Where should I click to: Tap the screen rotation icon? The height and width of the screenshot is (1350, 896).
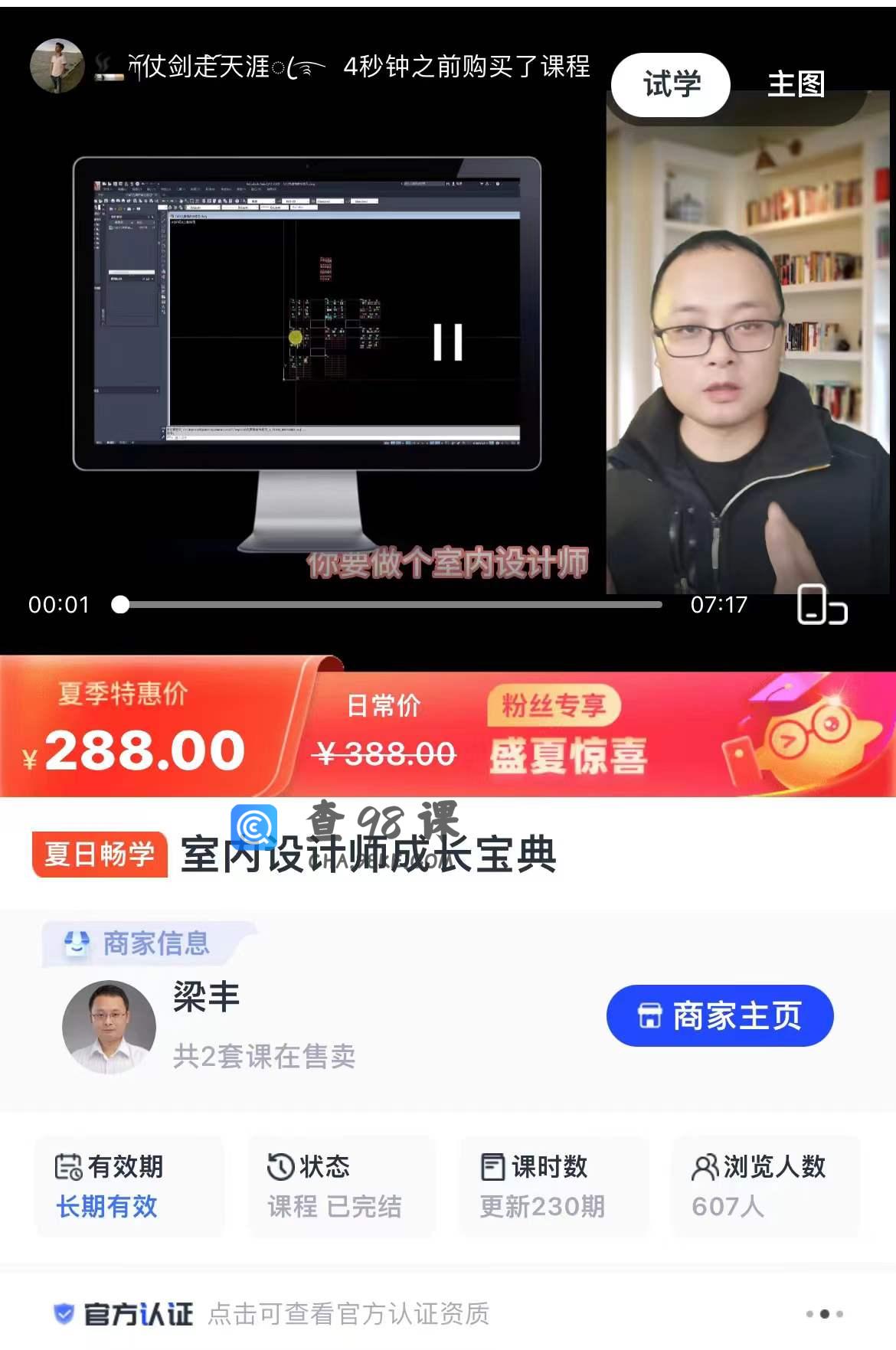point(822,605)
